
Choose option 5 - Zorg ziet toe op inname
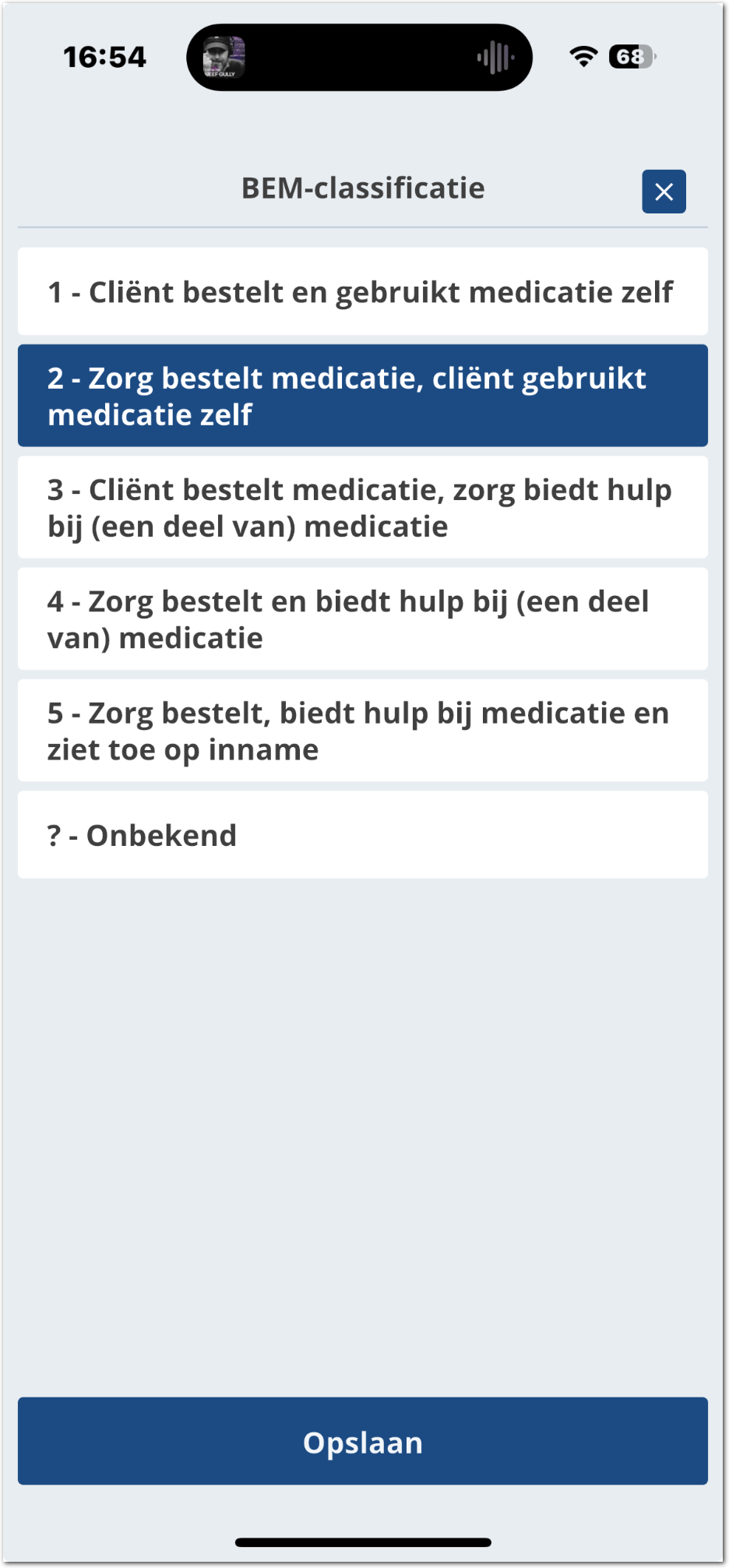(x=362, y=731)
